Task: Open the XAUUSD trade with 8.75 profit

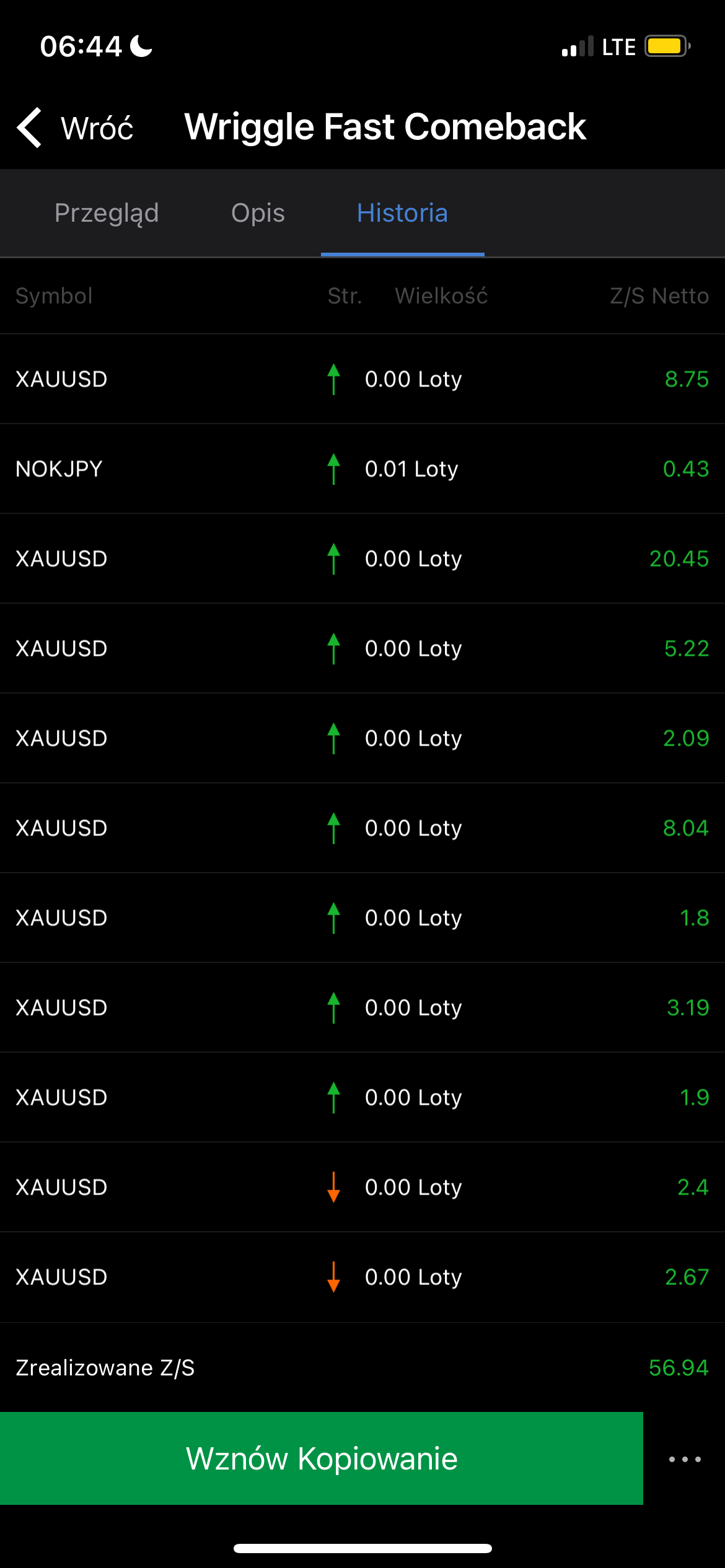Action: (x=362, y=379)
